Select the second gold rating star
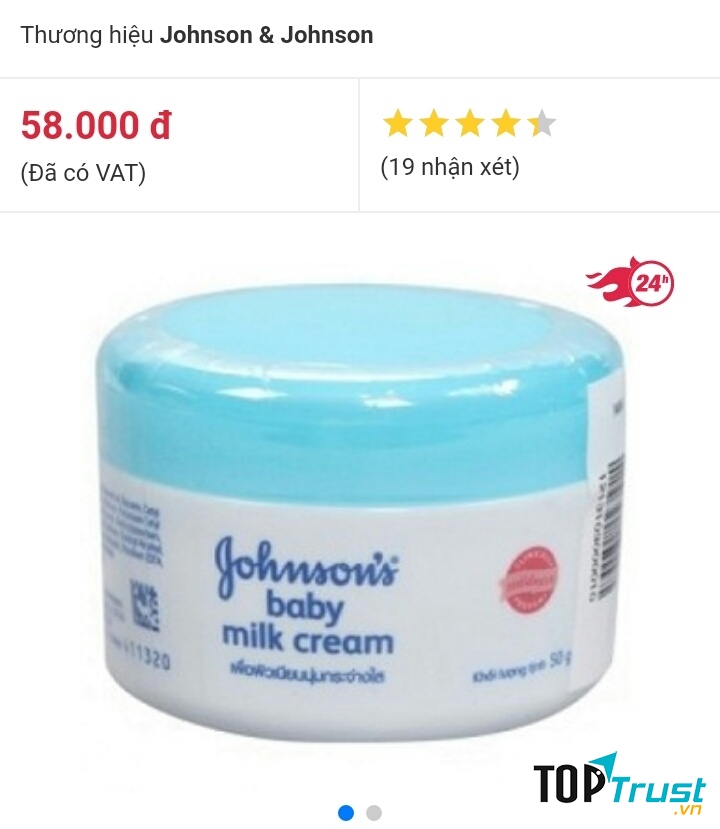 [x=434, y=124]
